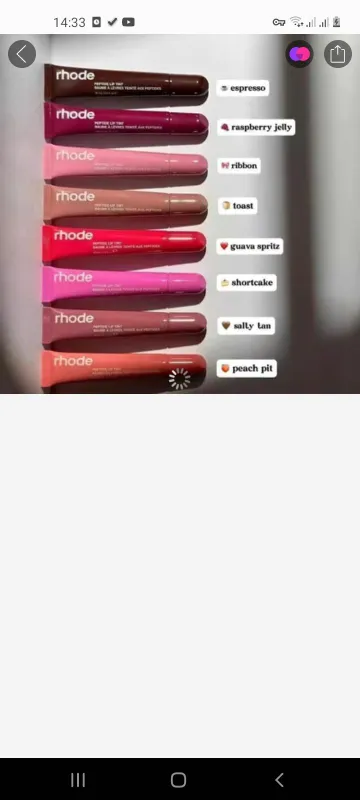Screen dimensions: 360x800
Task: Go back using the top-left arrow
Action: click(x=22, y=54)
